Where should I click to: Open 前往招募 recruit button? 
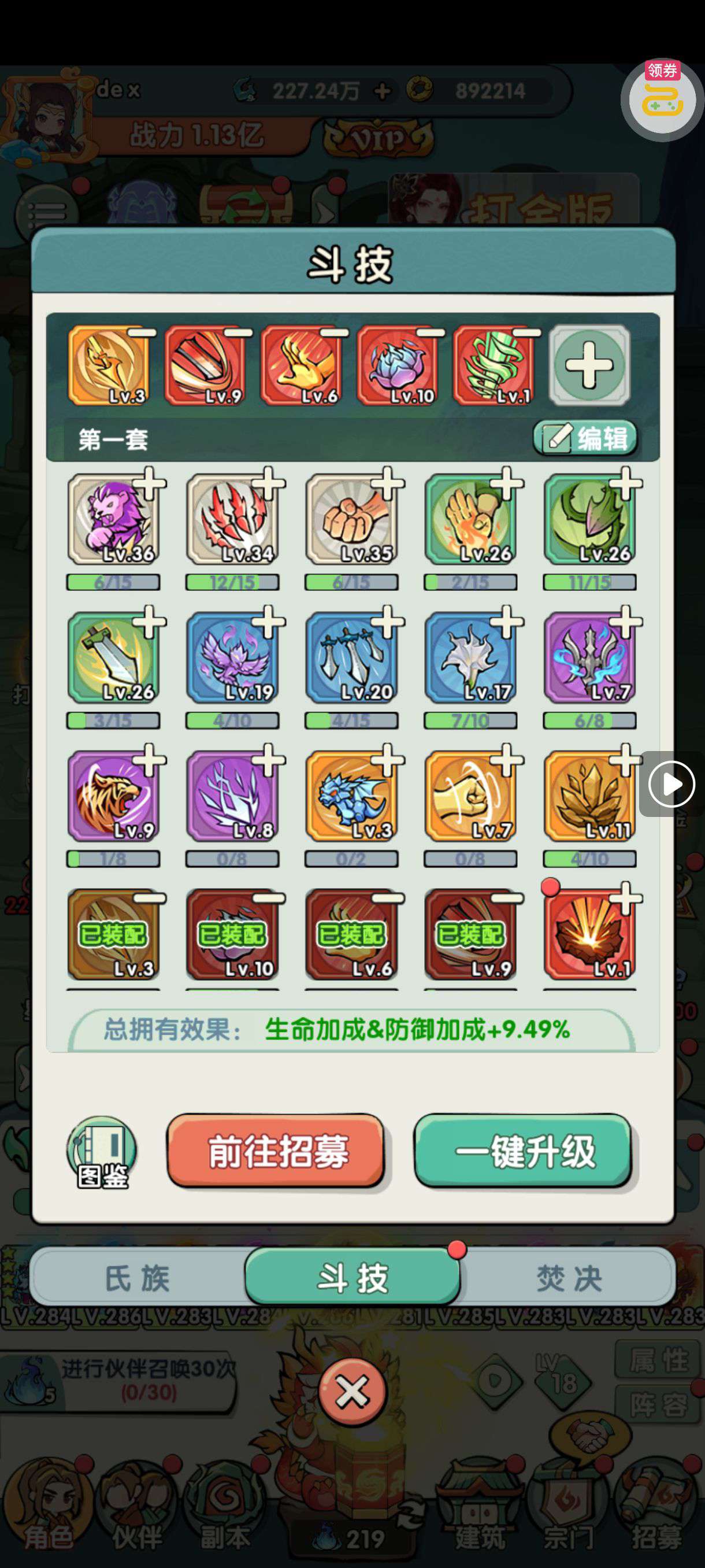coord(277,1151)
